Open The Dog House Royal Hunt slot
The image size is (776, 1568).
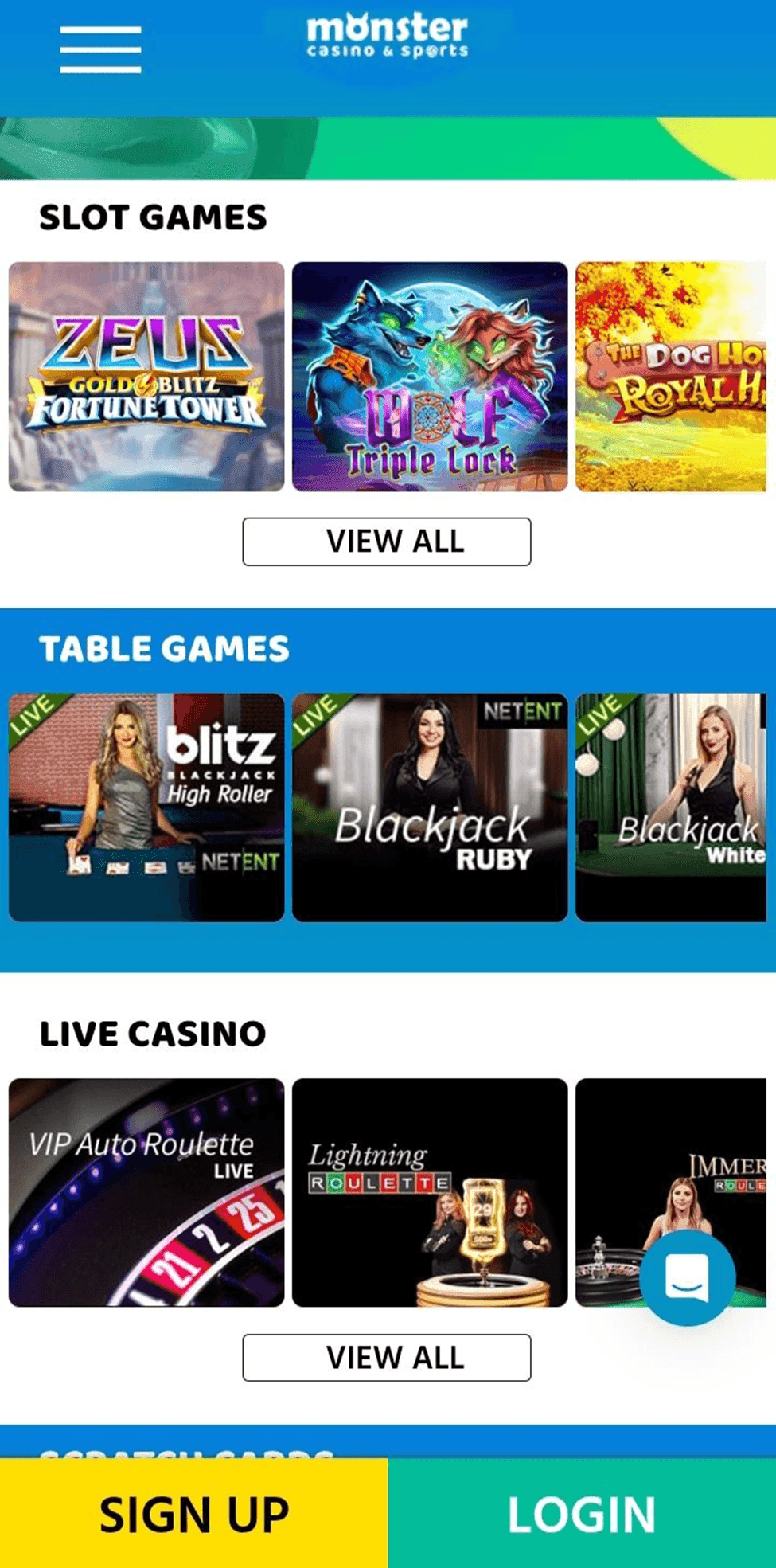click(x=670, y=377)
